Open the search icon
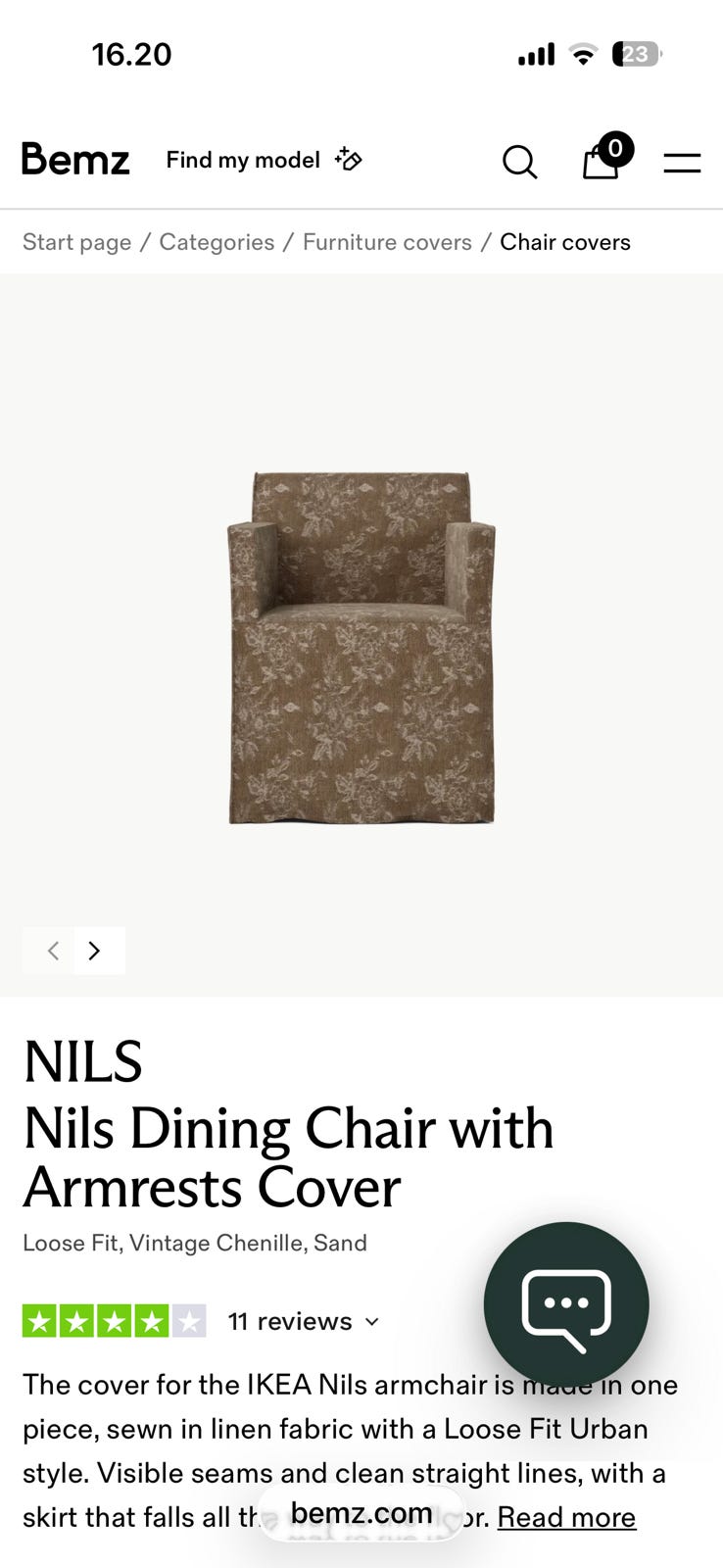The height and width of the screenshot is (1568, 723). pyautogui.click(x=519, y=162)
